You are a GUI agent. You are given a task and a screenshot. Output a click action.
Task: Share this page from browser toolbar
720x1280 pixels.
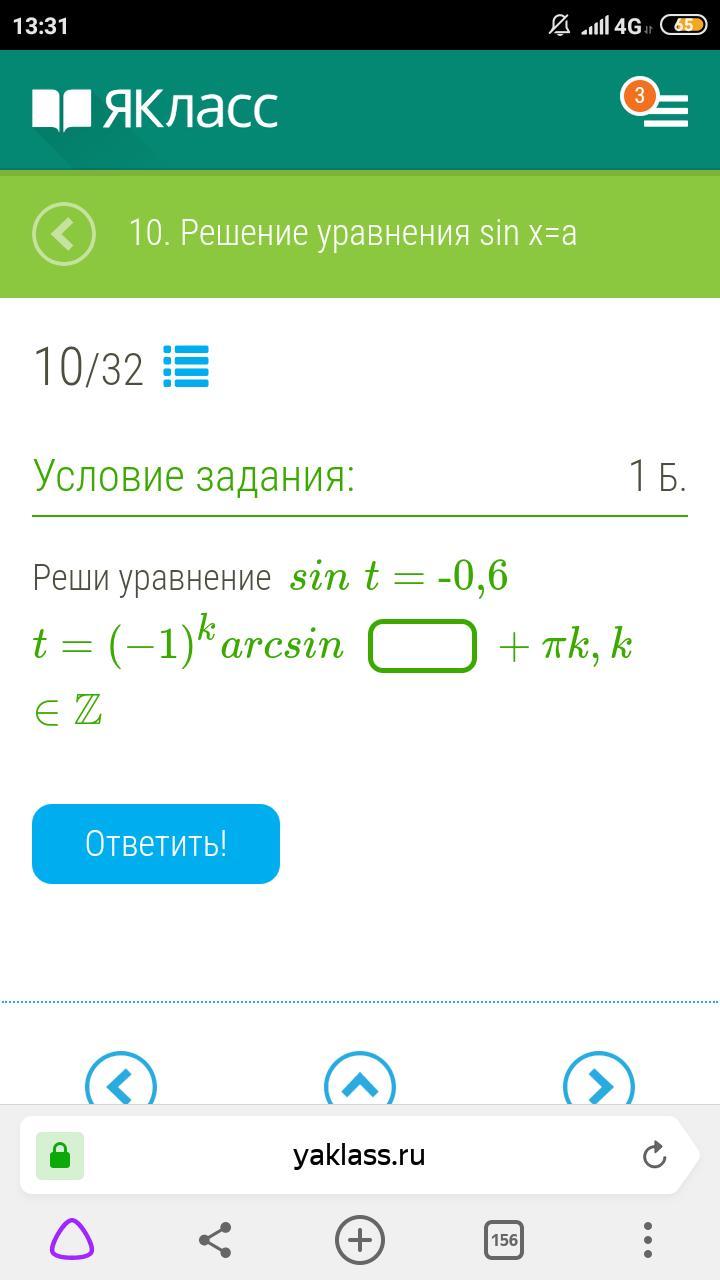pos(215,1240)
